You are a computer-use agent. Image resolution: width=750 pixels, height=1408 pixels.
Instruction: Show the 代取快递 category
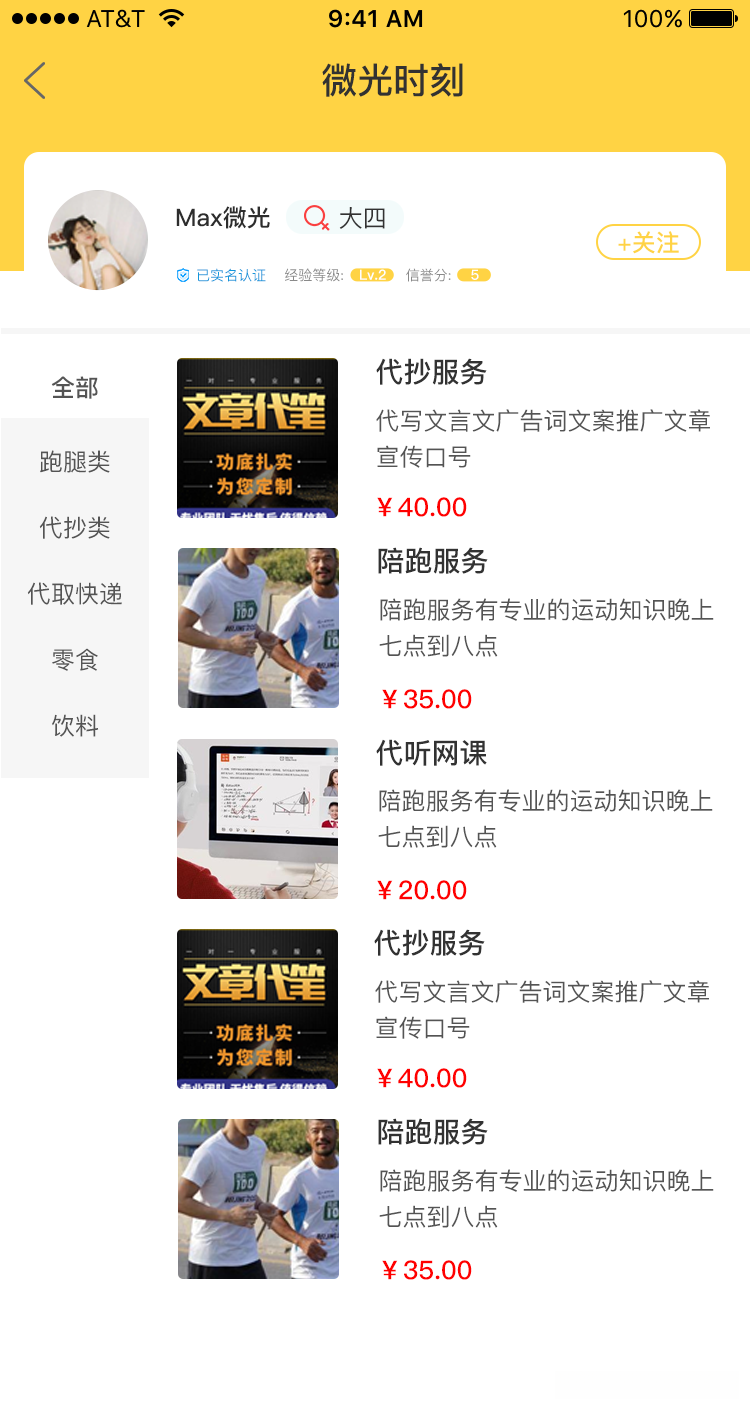point(75,594)
